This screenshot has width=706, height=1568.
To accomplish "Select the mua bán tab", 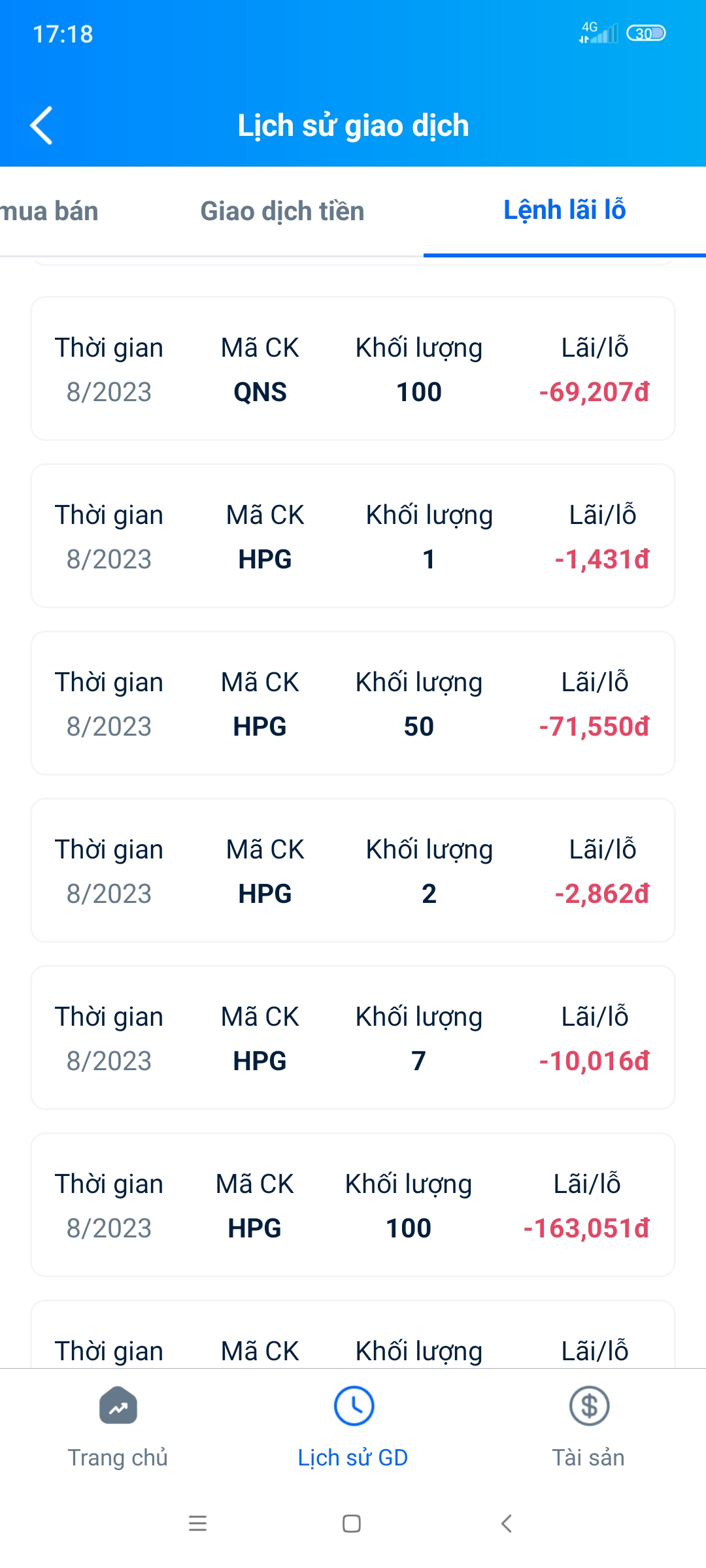I will pos(49,210).
